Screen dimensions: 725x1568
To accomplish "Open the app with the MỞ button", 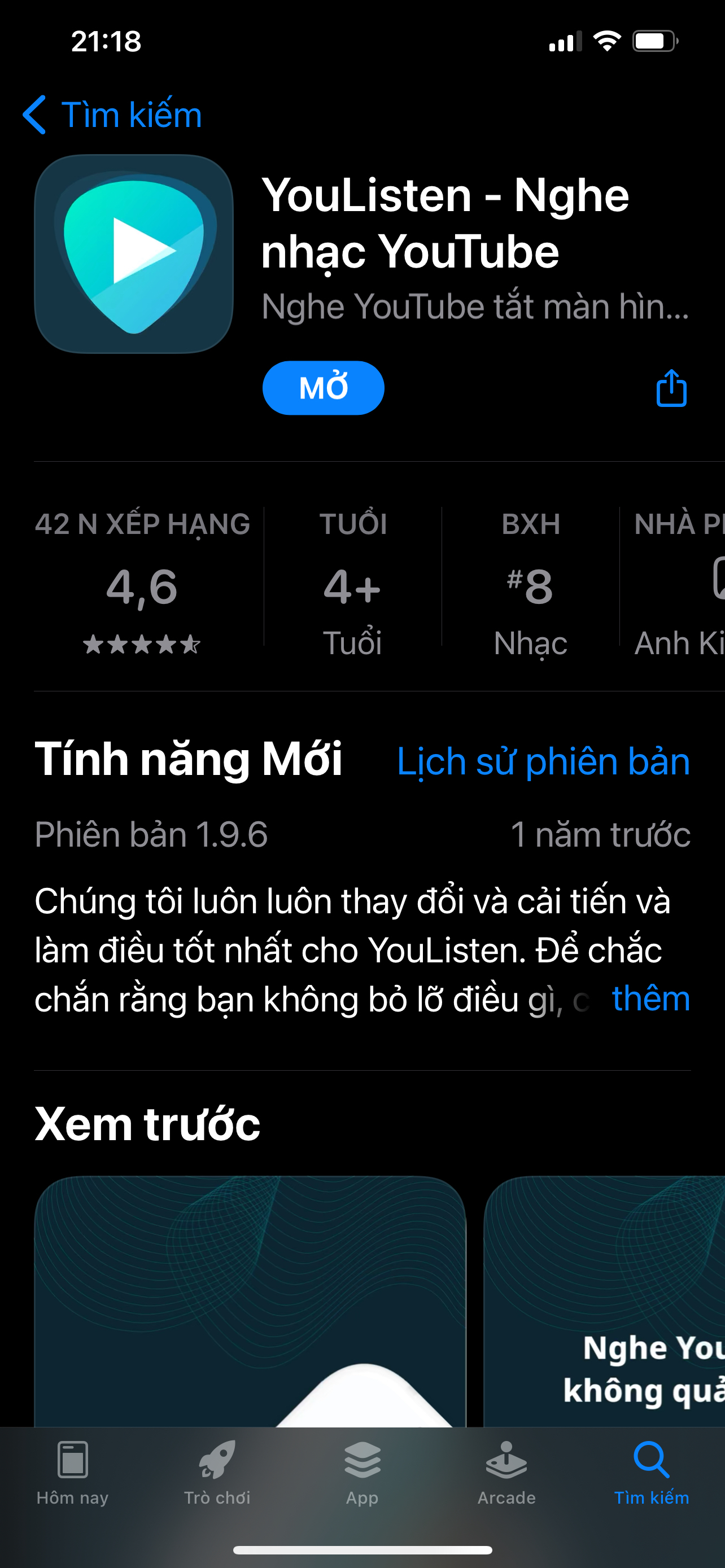I will (323, 388).
